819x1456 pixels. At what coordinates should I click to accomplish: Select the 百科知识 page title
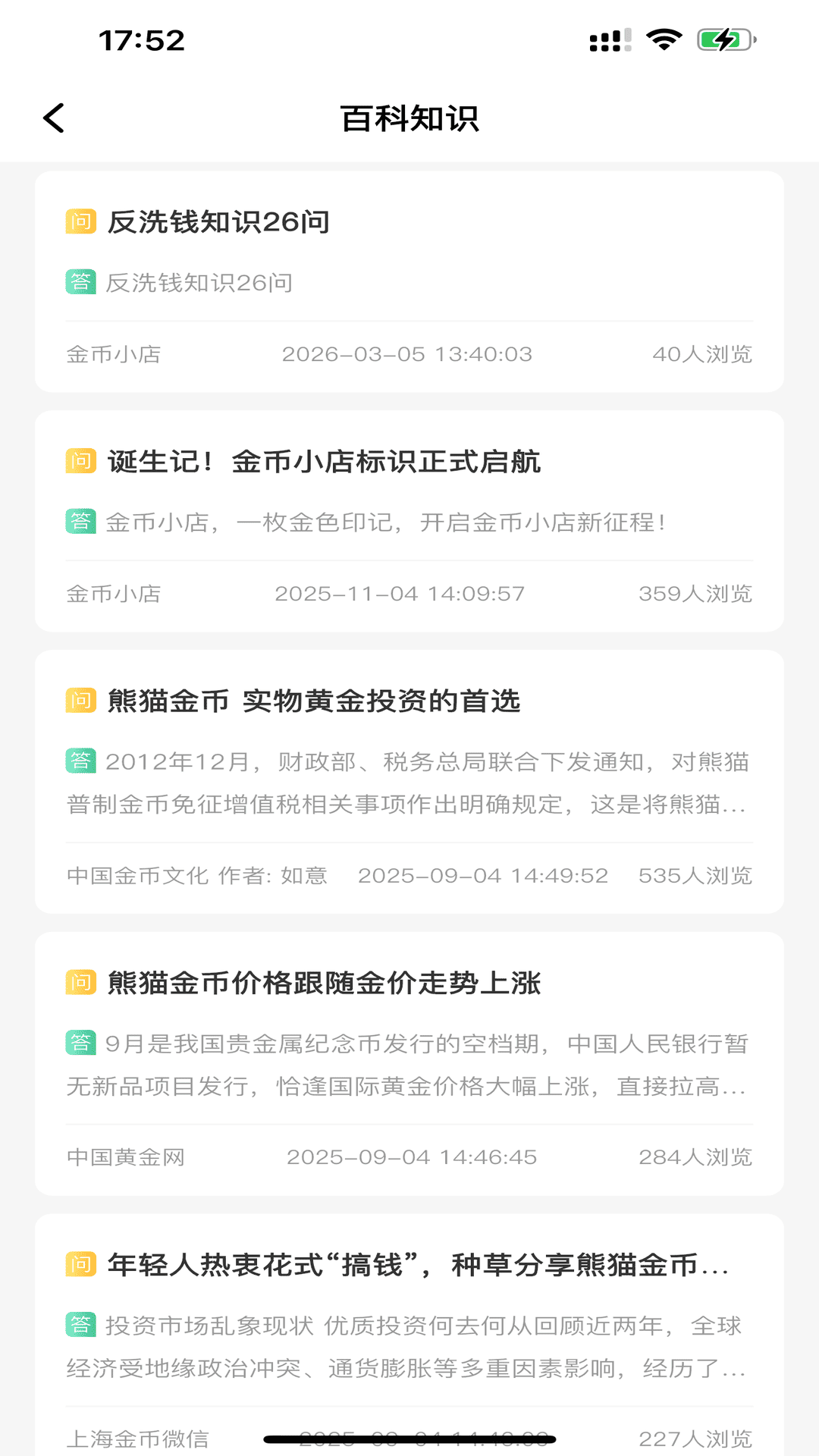[x=409, y=118]
